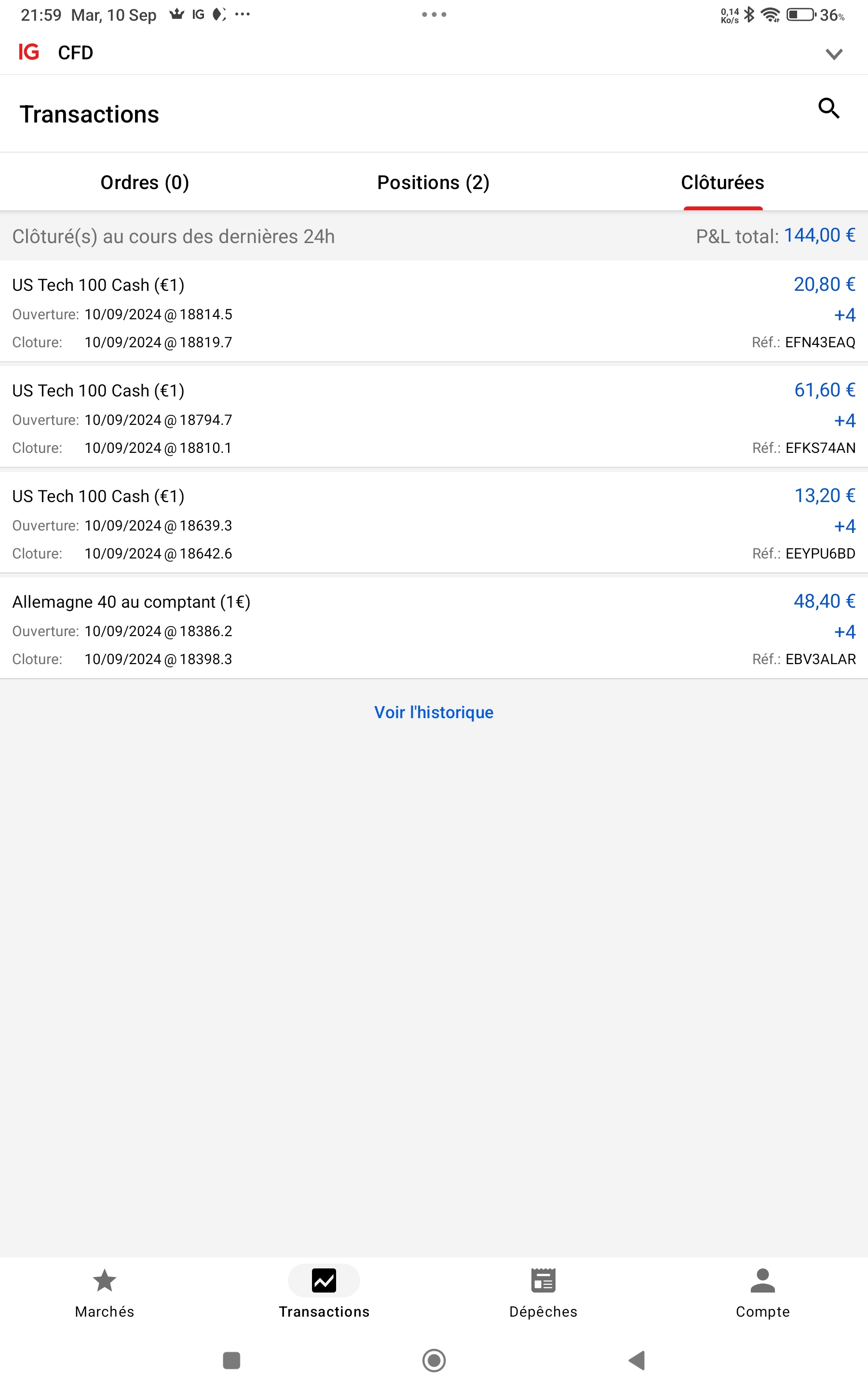Open the Dépêches news tab
The width and height of the screenshot is (868, 1389).
[x=543, y=1293]
